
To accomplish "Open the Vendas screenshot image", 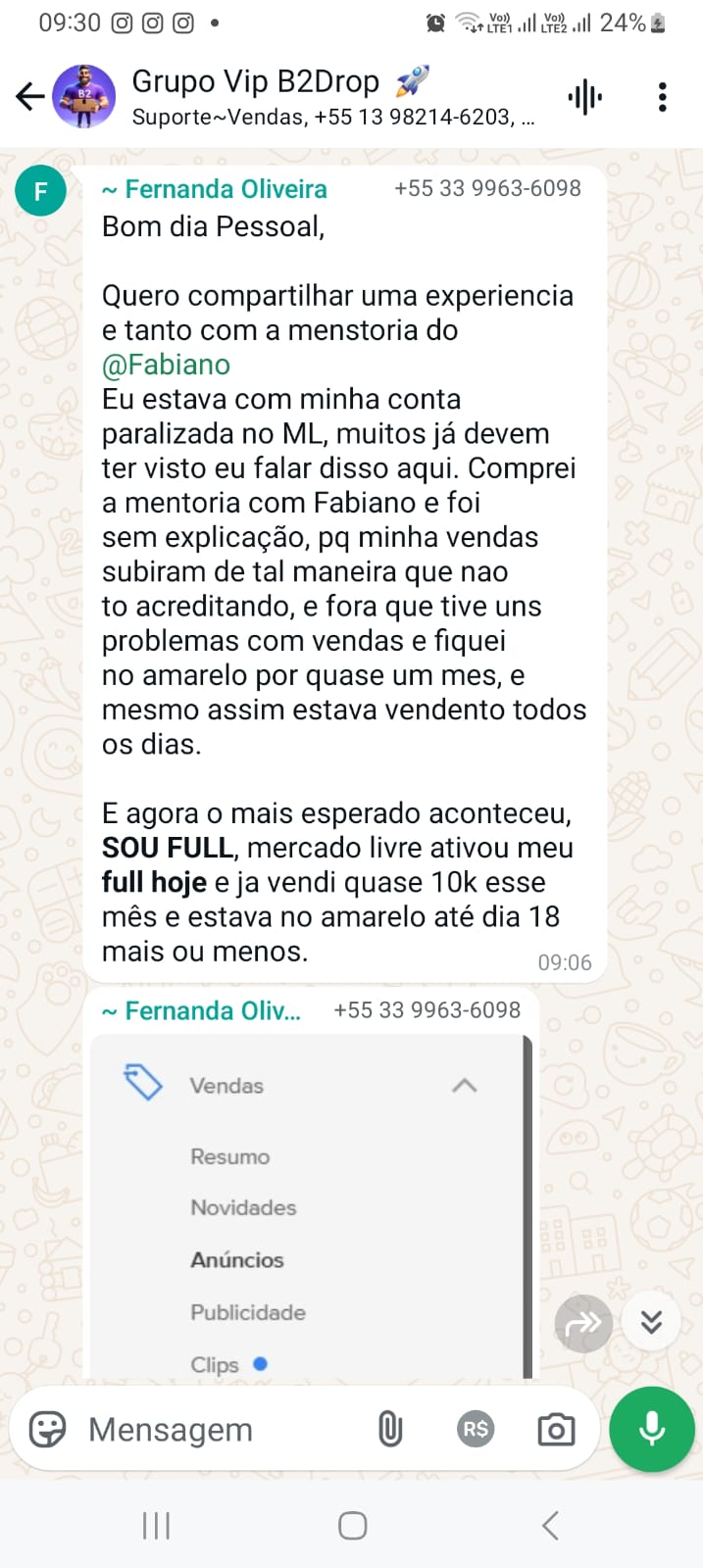I will [x=310, y=1205].
